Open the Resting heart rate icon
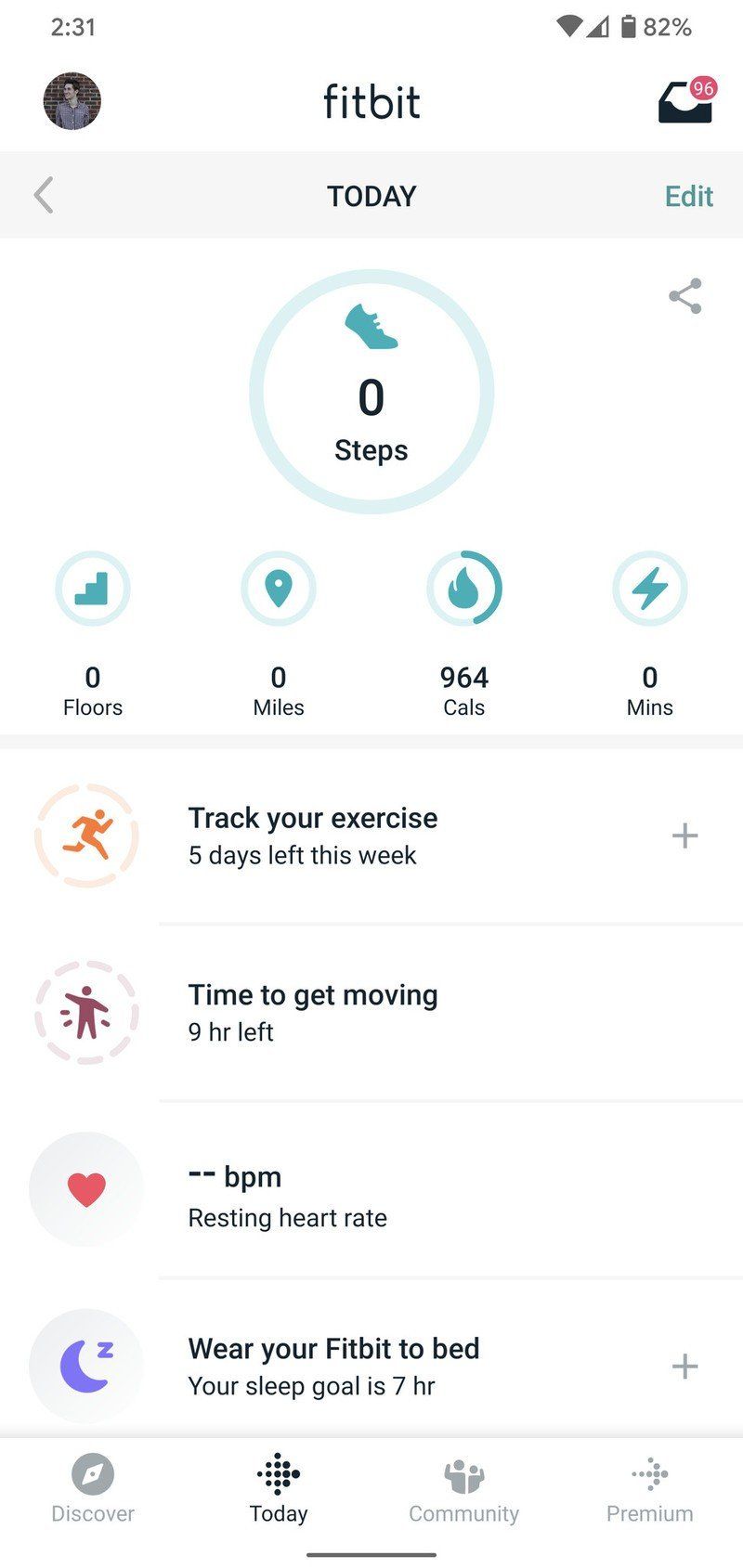The width and height of the screenshot is (743, 1568). pyautogui.click(x=85, y=1188)
